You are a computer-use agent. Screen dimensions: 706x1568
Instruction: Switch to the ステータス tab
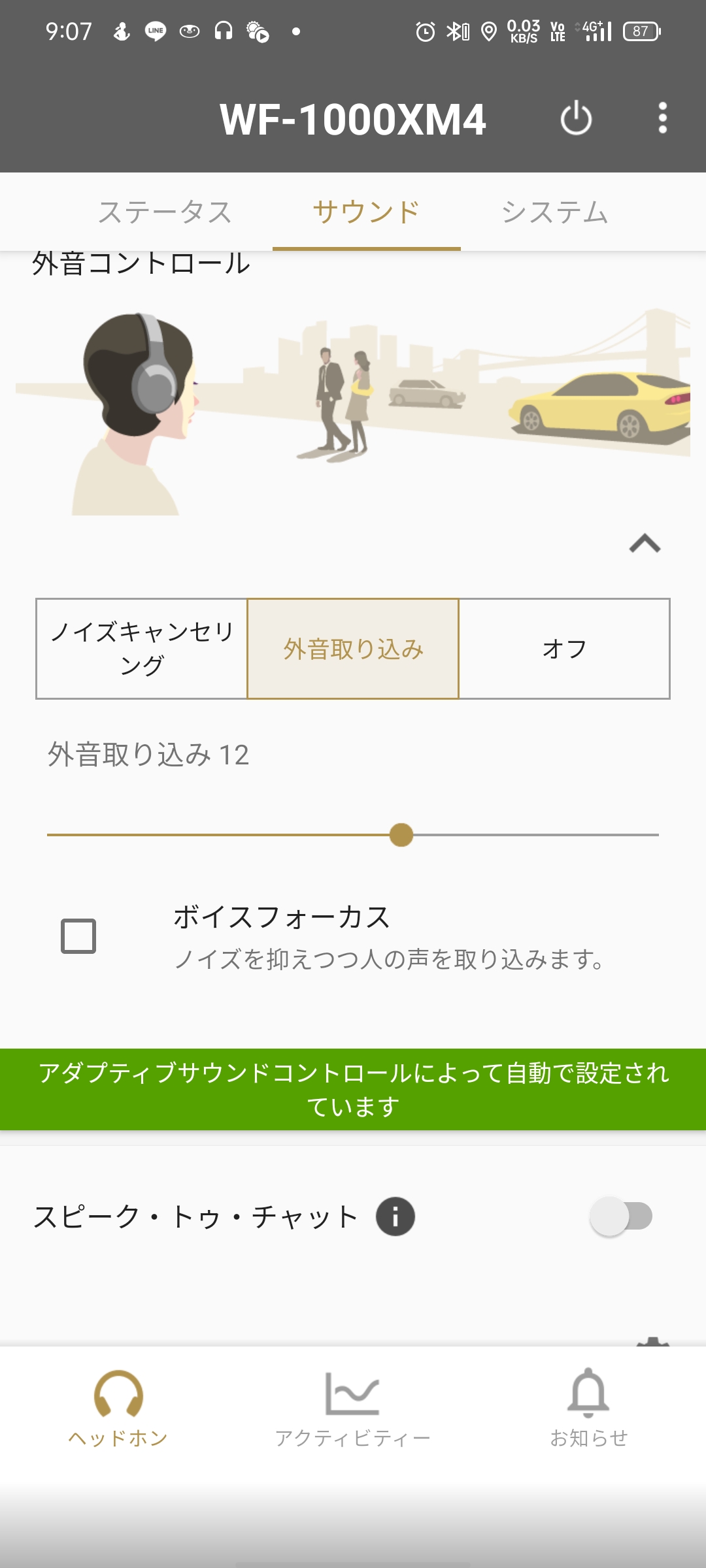165,212
